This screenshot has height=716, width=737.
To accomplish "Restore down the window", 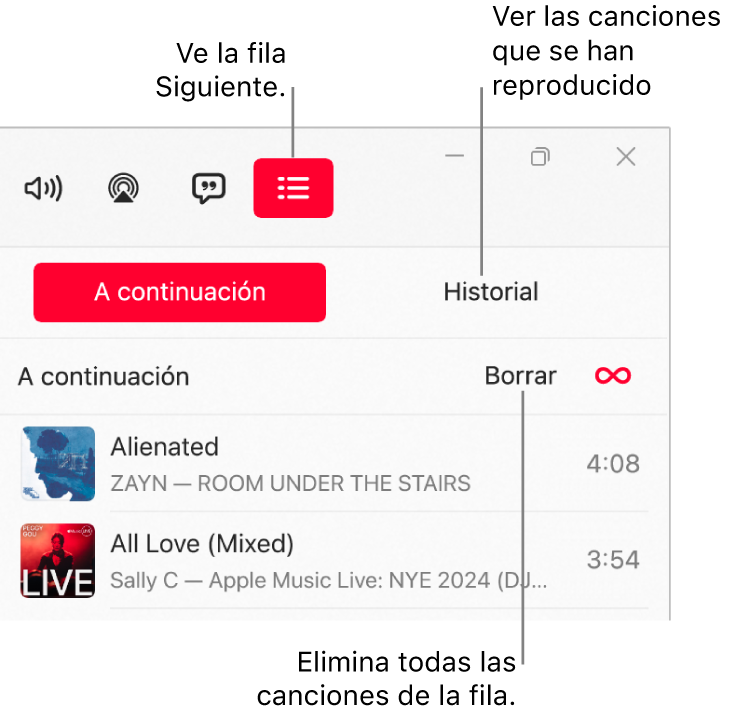I will pos(540,157).
